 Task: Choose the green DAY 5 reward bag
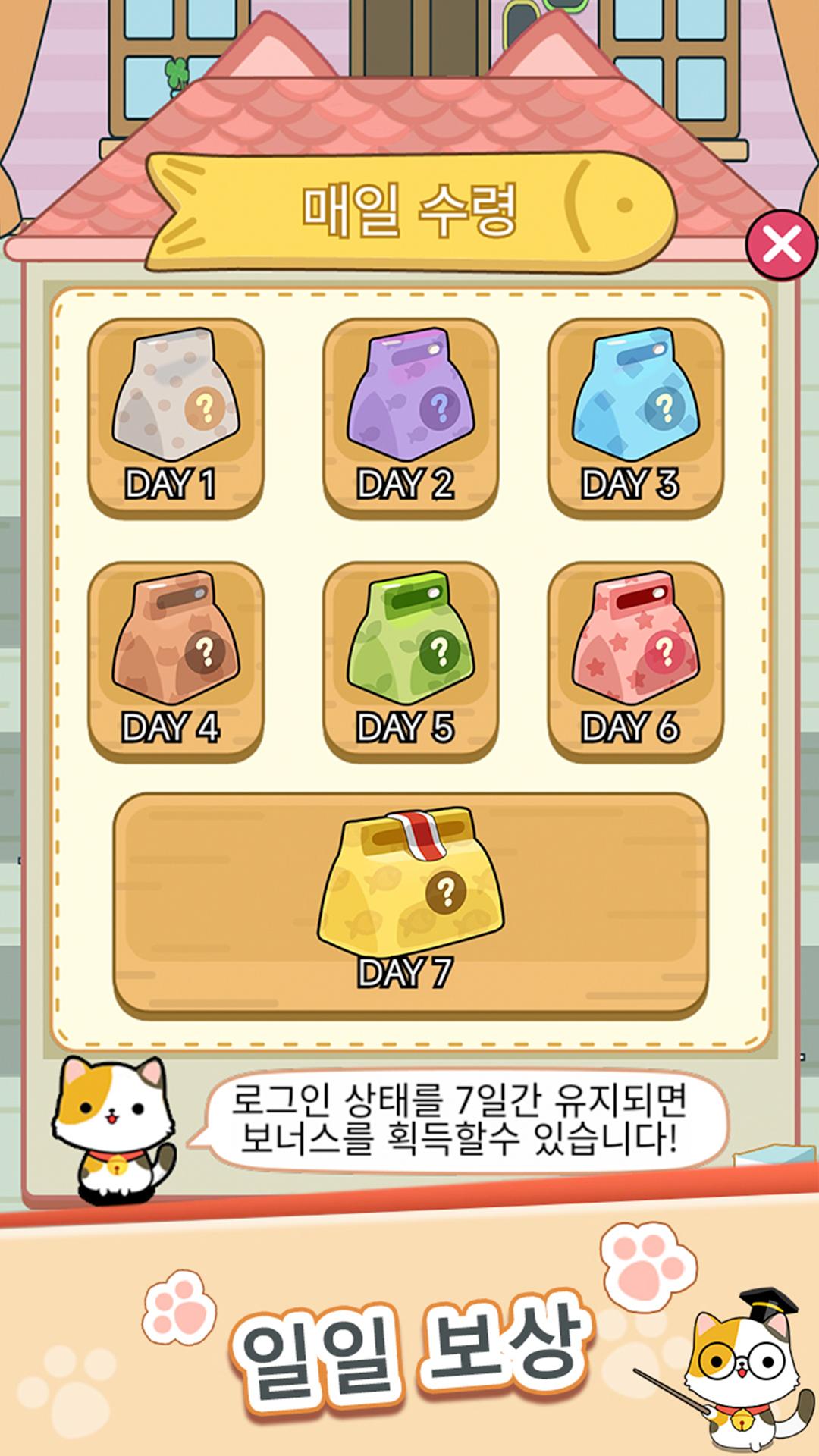[x=410, y=661]
